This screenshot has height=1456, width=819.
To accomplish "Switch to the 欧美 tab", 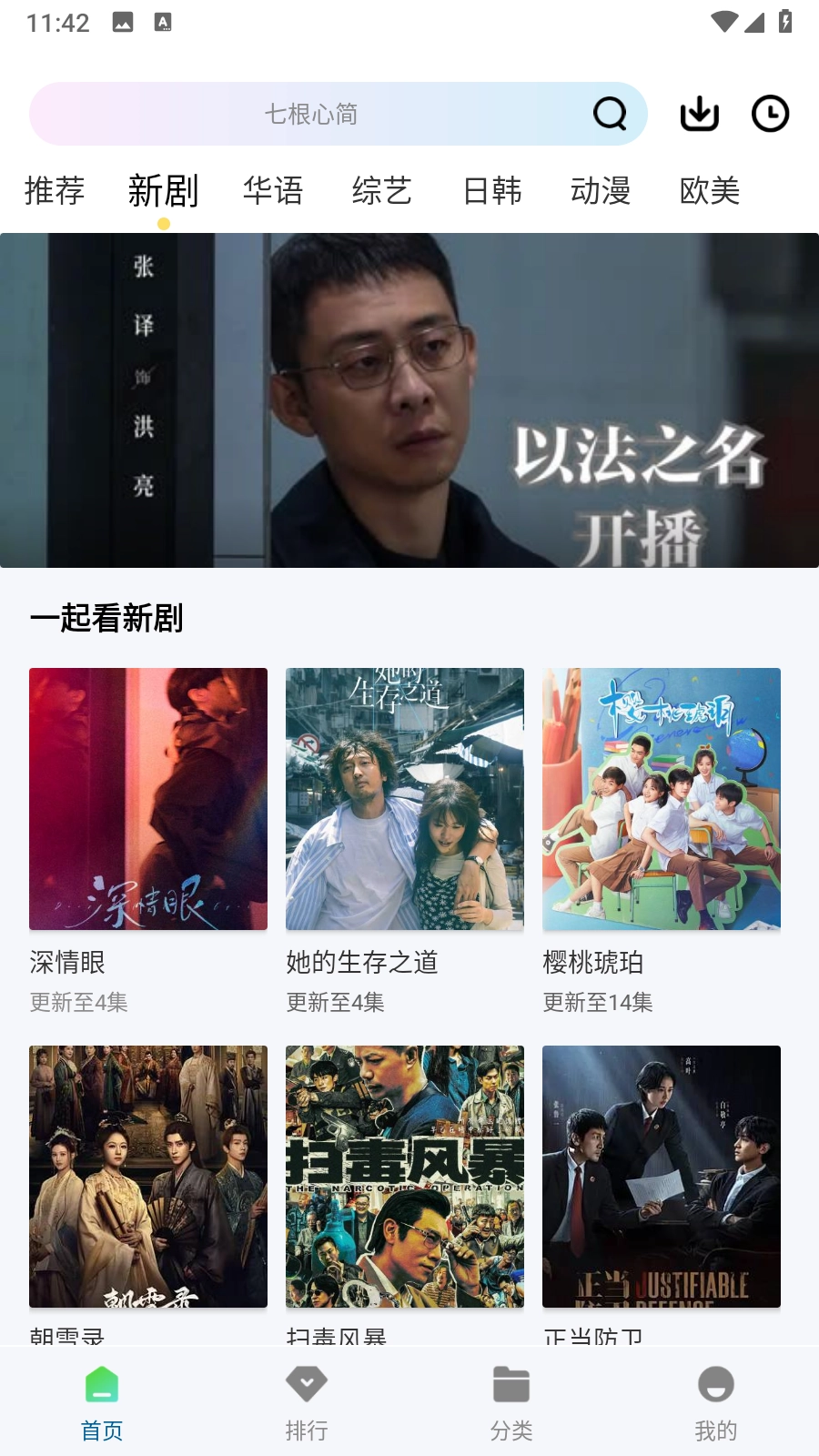I will pyautogui.click(x=711, y=191).
